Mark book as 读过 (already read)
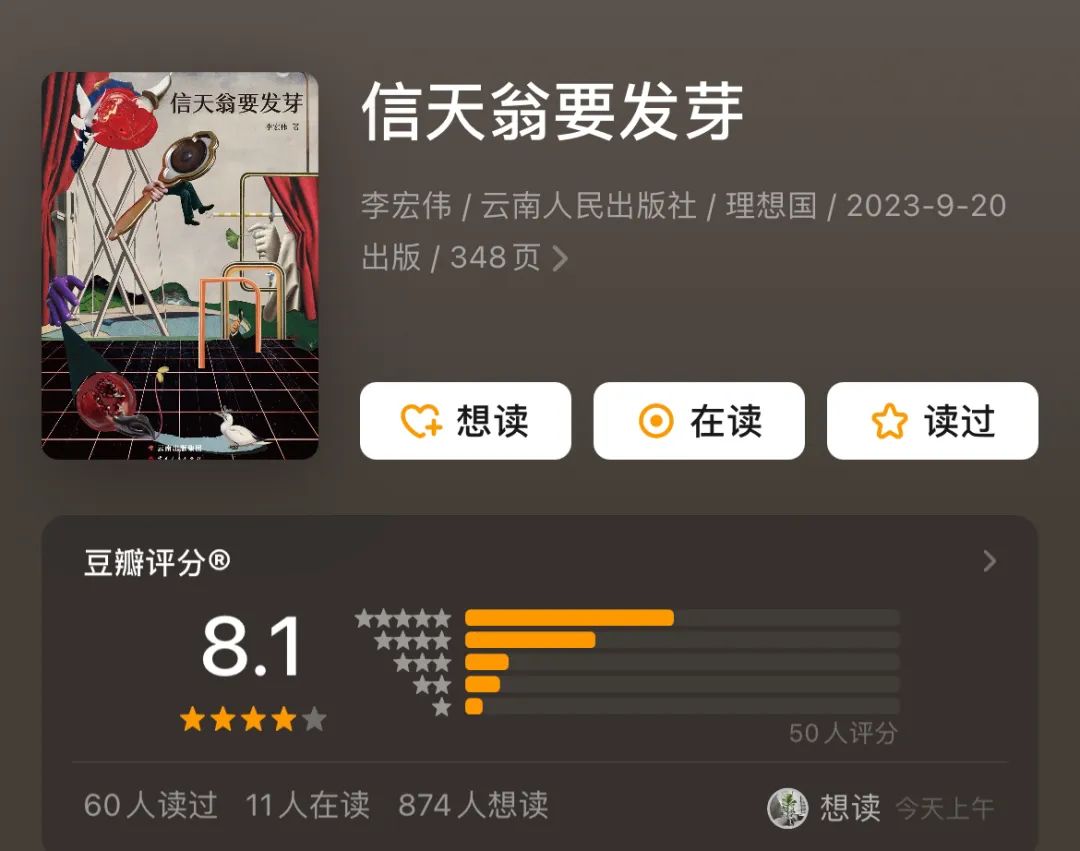The height and width of the screenshot is (851, 1080). (x=932, y=421)
